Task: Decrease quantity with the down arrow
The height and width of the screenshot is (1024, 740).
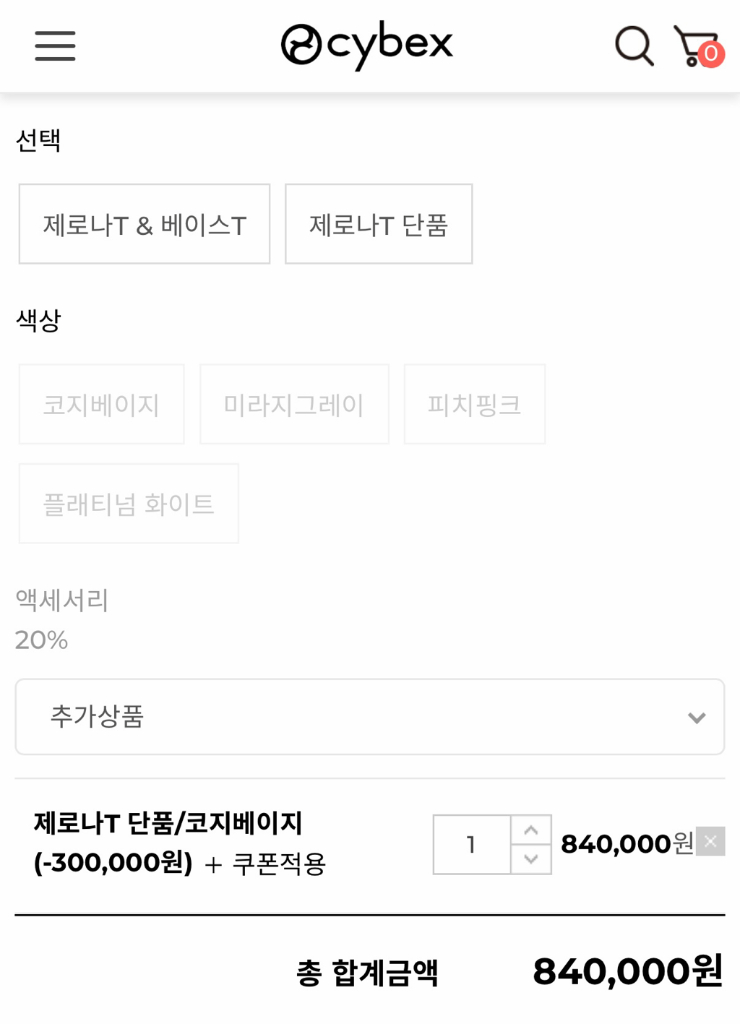Action: tap(531, 862)
